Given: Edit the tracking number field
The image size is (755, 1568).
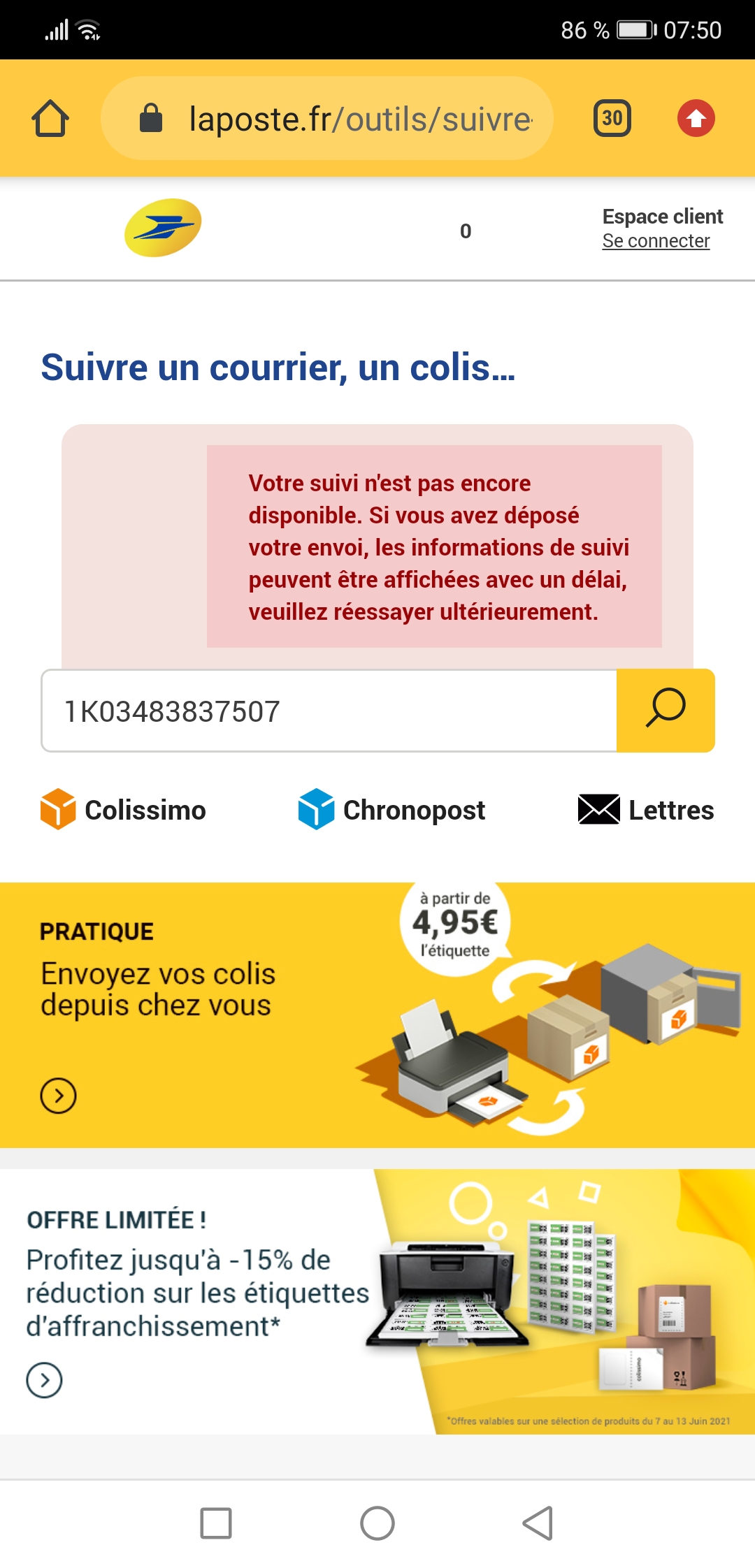Looking at the screenshot, I should pyautogui.click(x=329, y=711).
